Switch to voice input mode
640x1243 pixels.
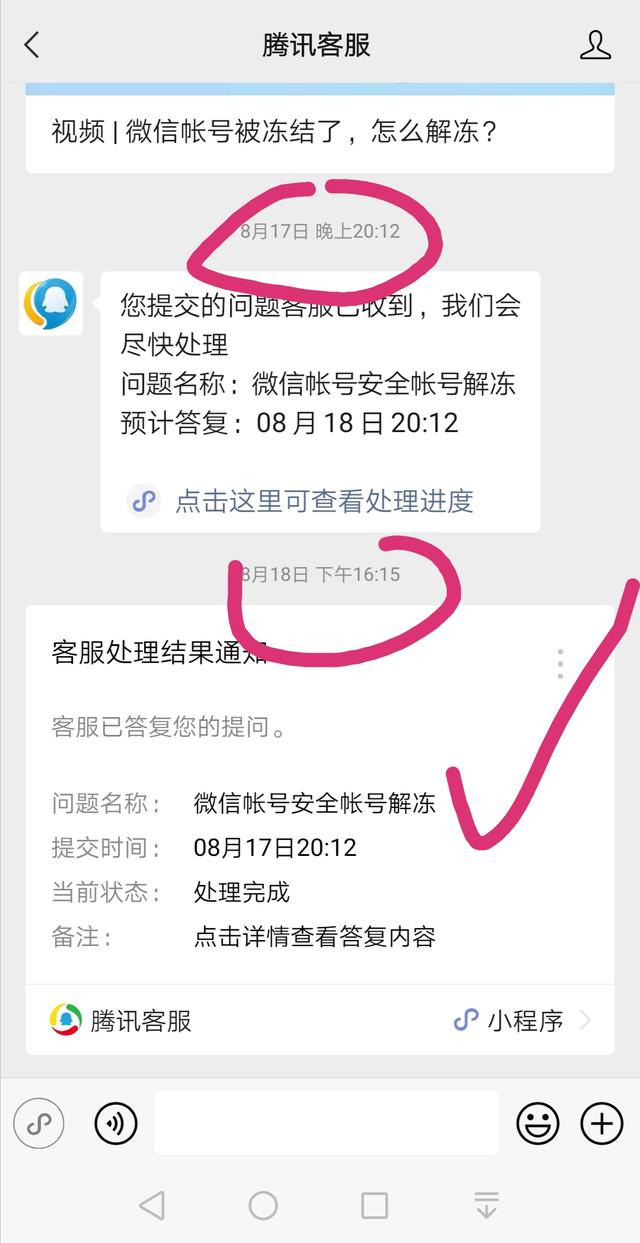pos(116,1124)
